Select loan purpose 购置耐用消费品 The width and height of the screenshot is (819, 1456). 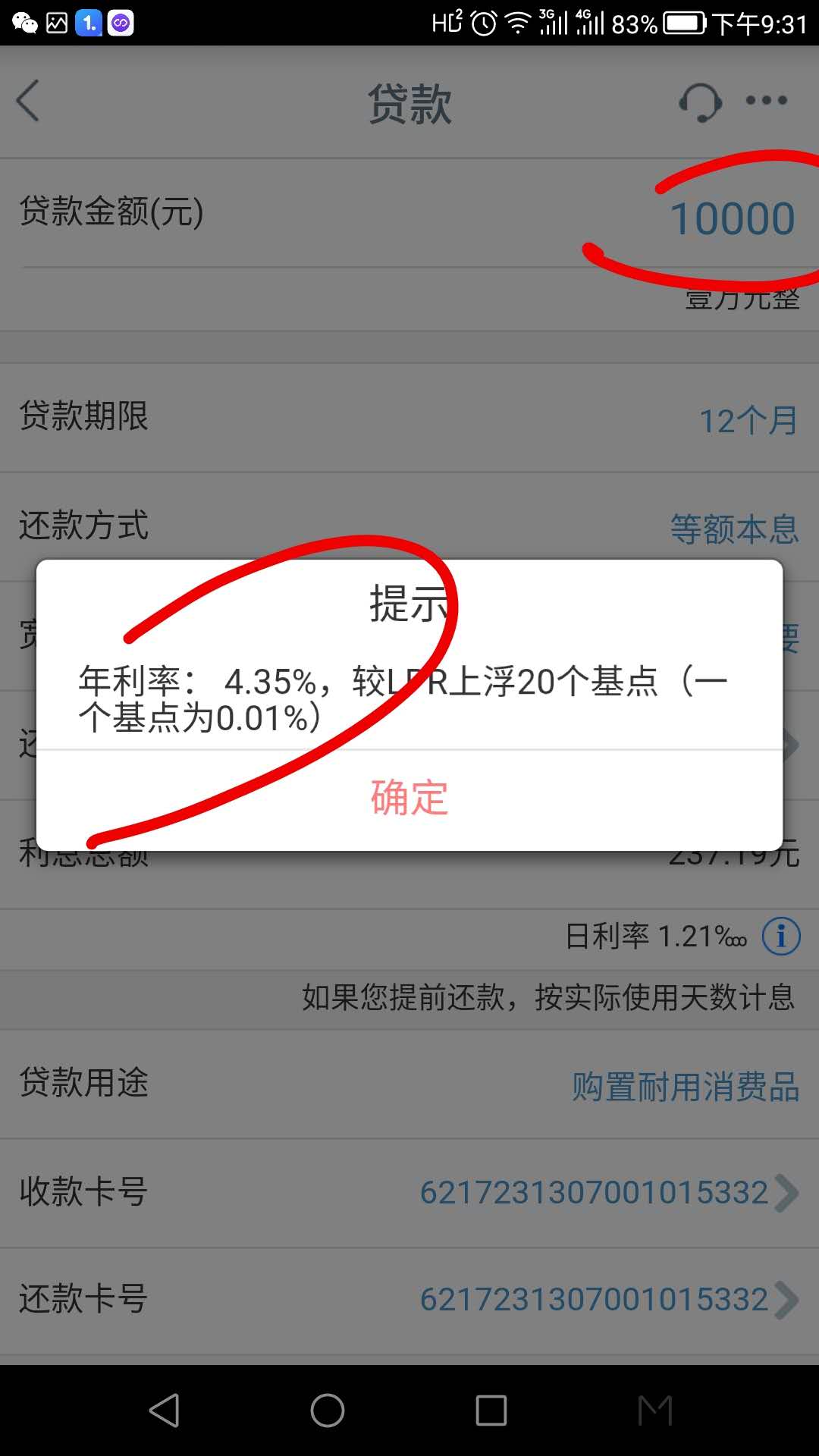(x=686, y=1087)
